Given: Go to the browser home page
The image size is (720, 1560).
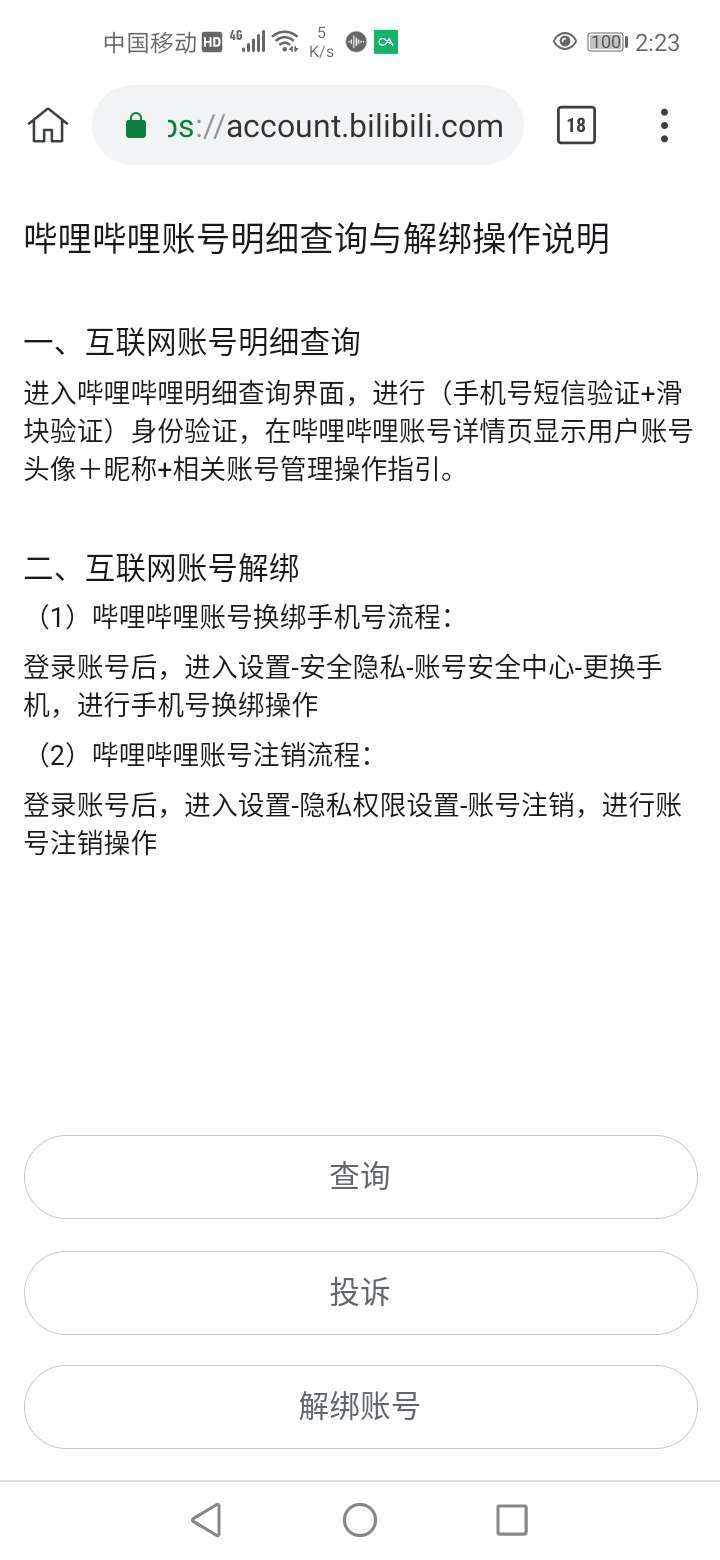Looking at the screenshot, I should pos(48,126).
